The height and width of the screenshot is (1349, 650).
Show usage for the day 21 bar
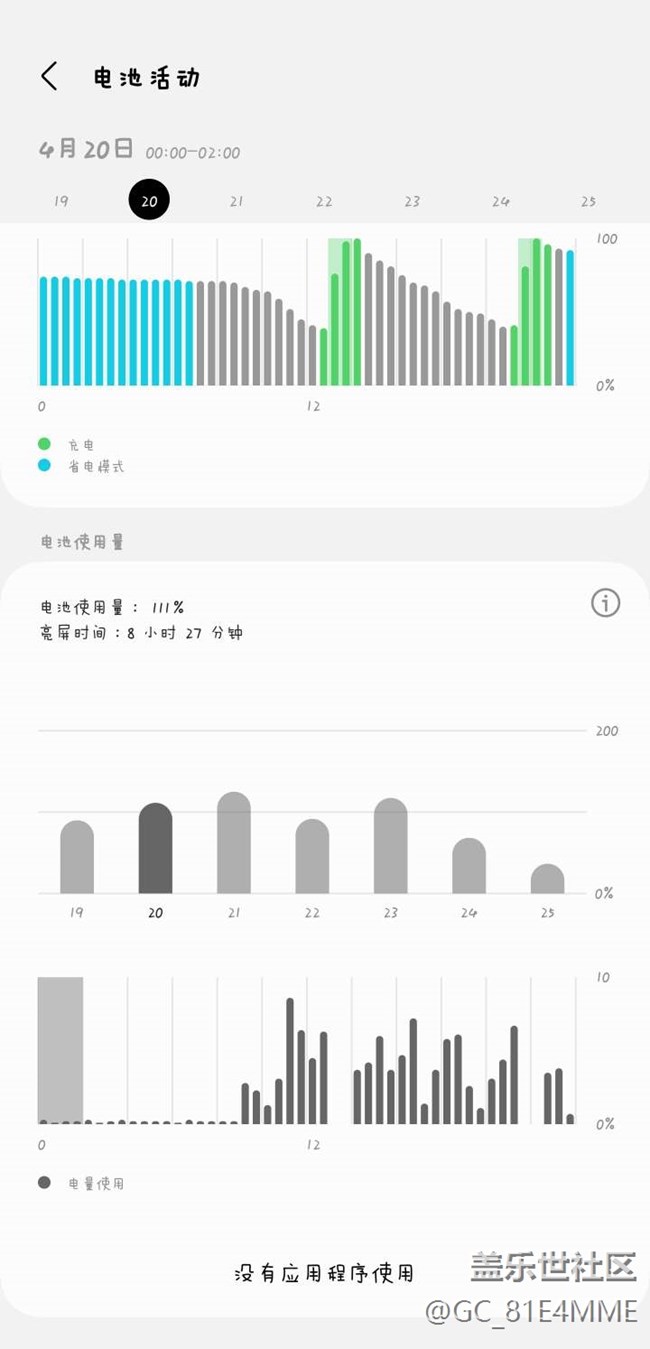tap(234, 843)
